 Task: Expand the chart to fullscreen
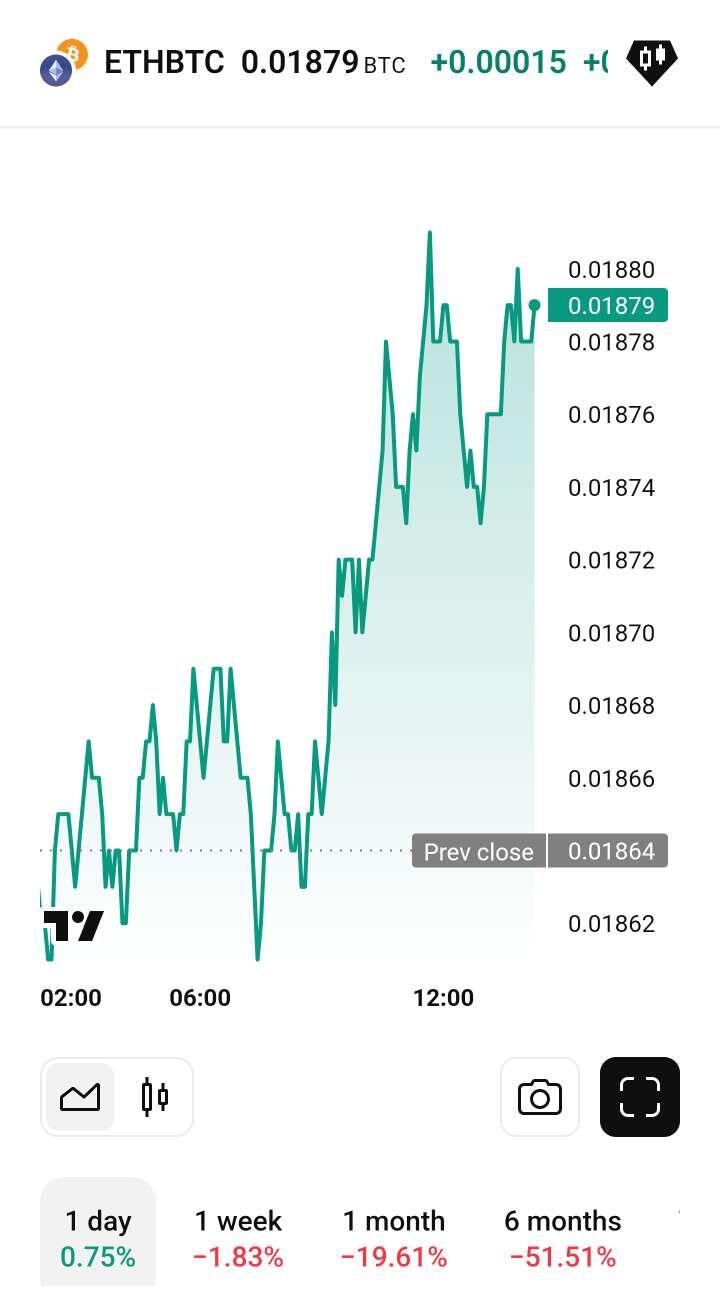pos(640,1097)
